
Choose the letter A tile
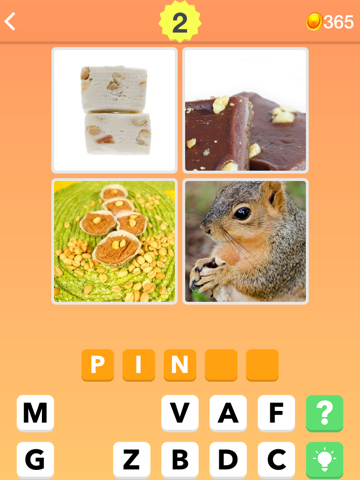tap(228, 413)
